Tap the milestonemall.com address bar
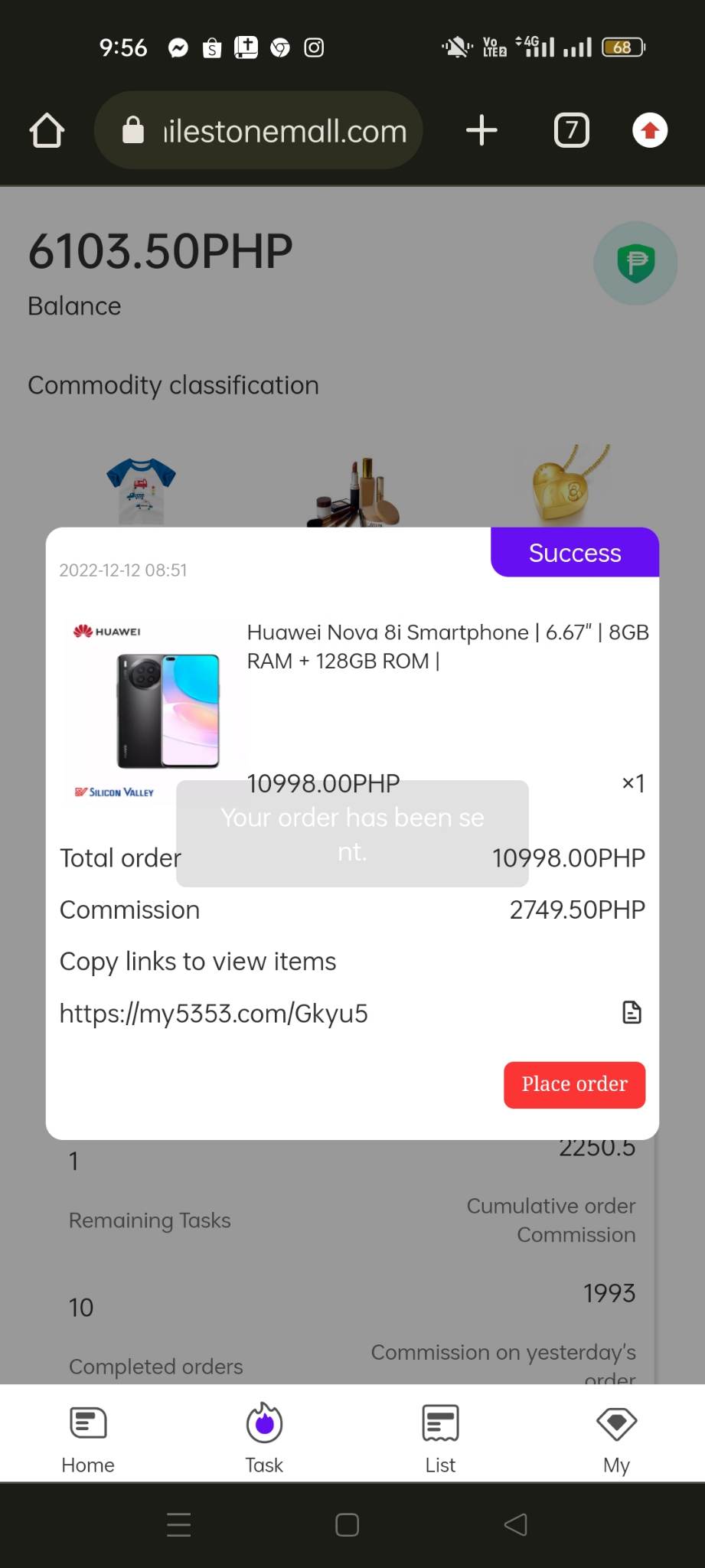Screen dimensions: 705x1568 258,130
